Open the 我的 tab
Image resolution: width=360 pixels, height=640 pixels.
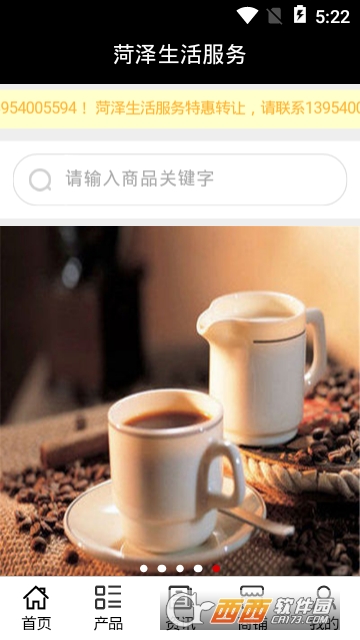tap(324, 608)
